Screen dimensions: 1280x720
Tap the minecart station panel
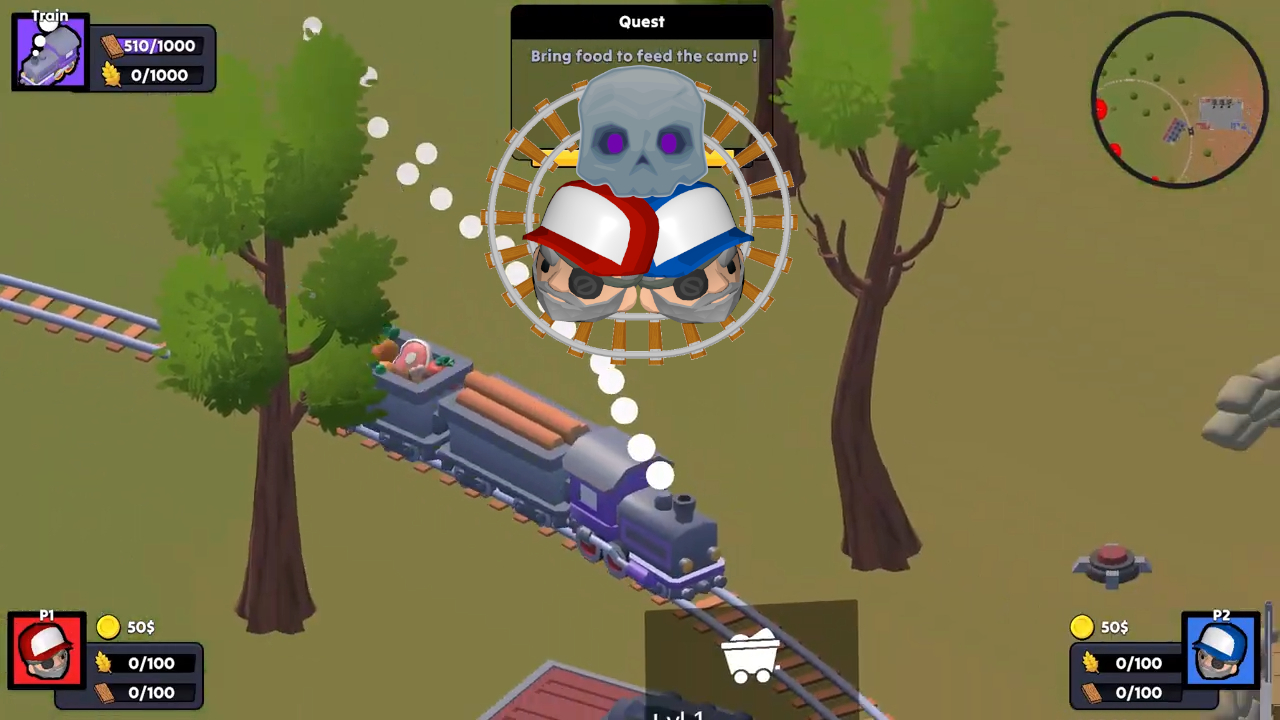[x=751, y=655]
